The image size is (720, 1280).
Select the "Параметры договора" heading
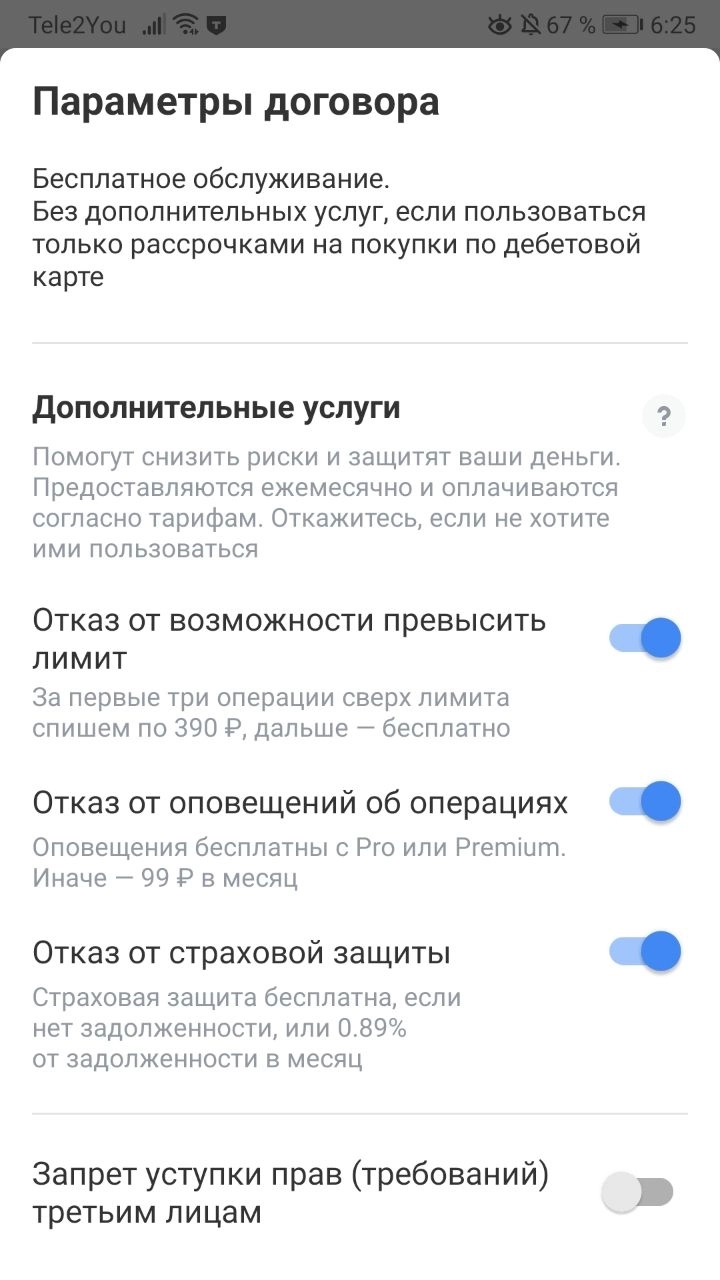click(x=236, y=101)
